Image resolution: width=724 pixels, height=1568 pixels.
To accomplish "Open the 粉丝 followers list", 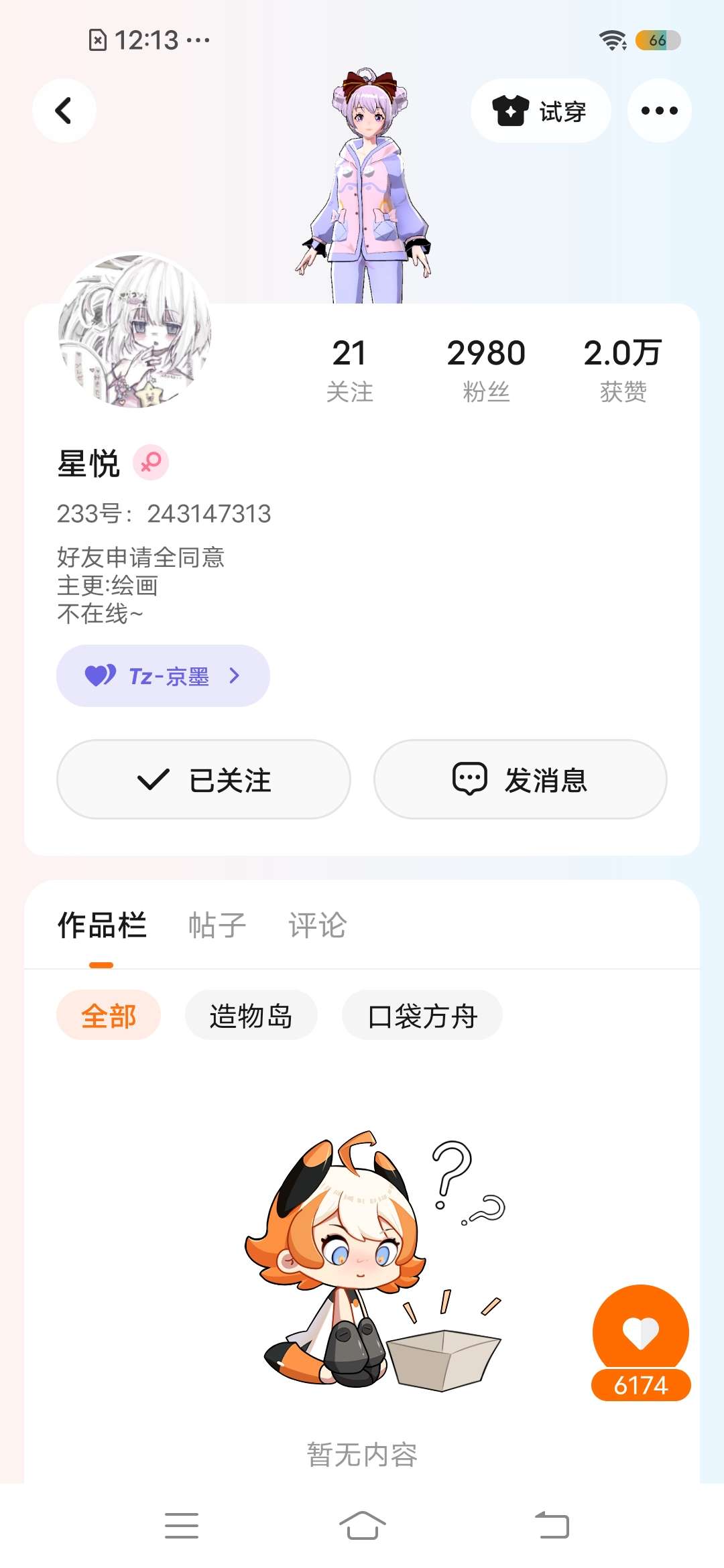I will click(486, 369).
